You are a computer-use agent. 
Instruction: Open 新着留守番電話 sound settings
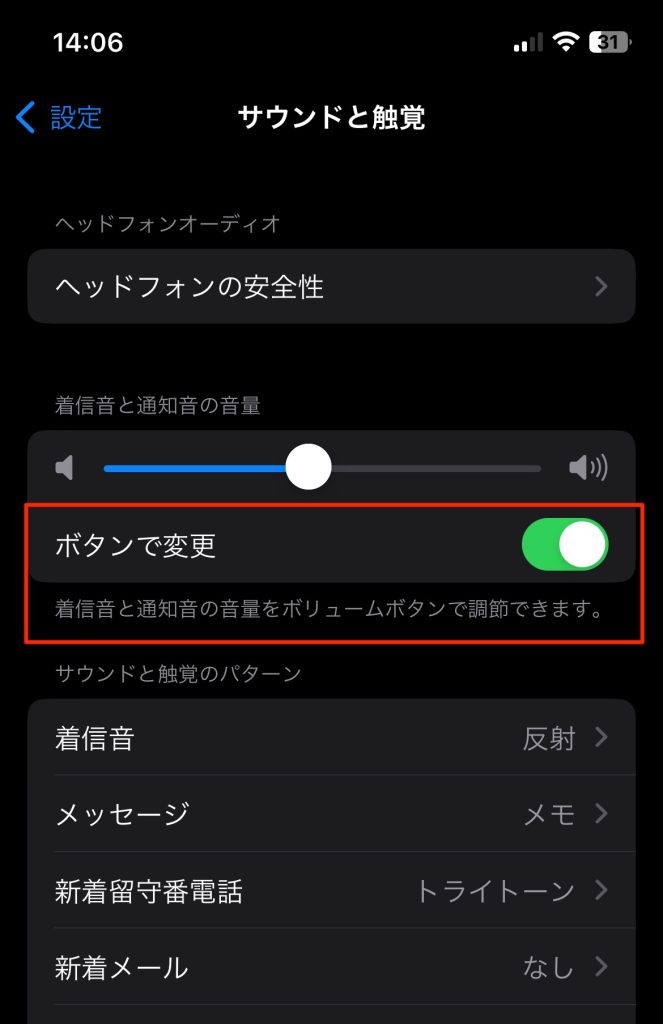[x=331, y=890]
